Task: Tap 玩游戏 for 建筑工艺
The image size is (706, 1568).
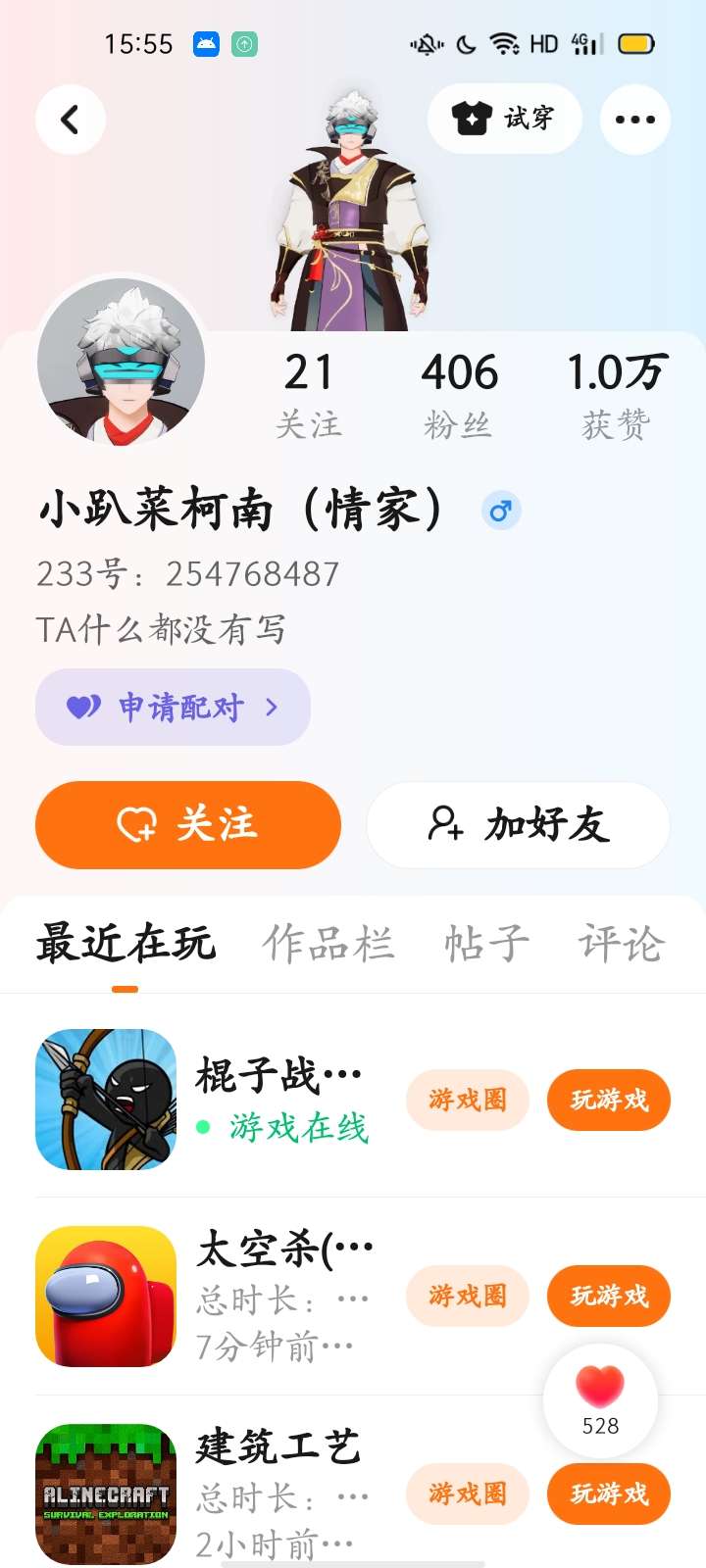Action: click(x=609, y=1494)
